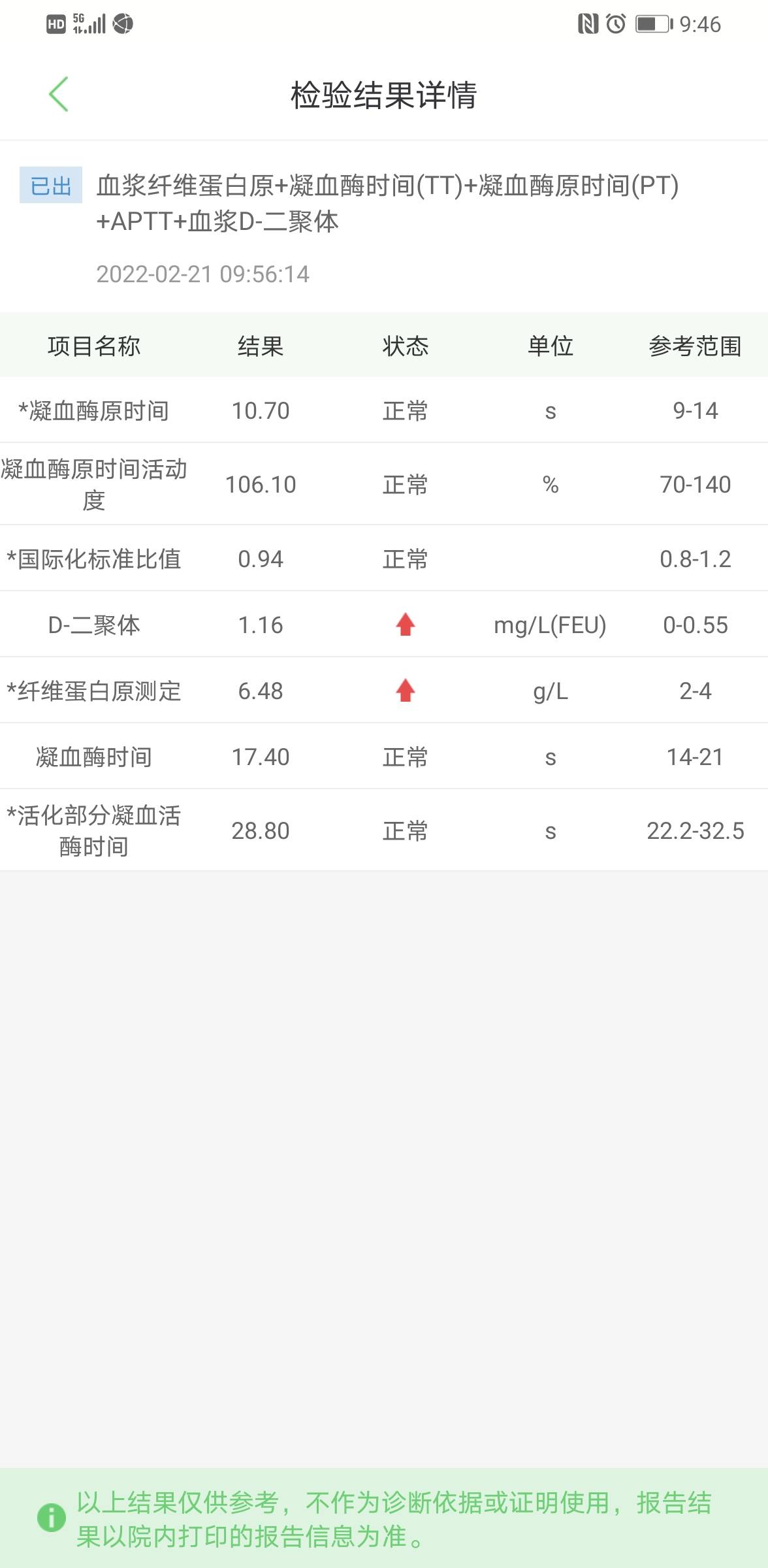Tap the green back arrow
The width and height of the screenshot is (768, 1568).
57,94
